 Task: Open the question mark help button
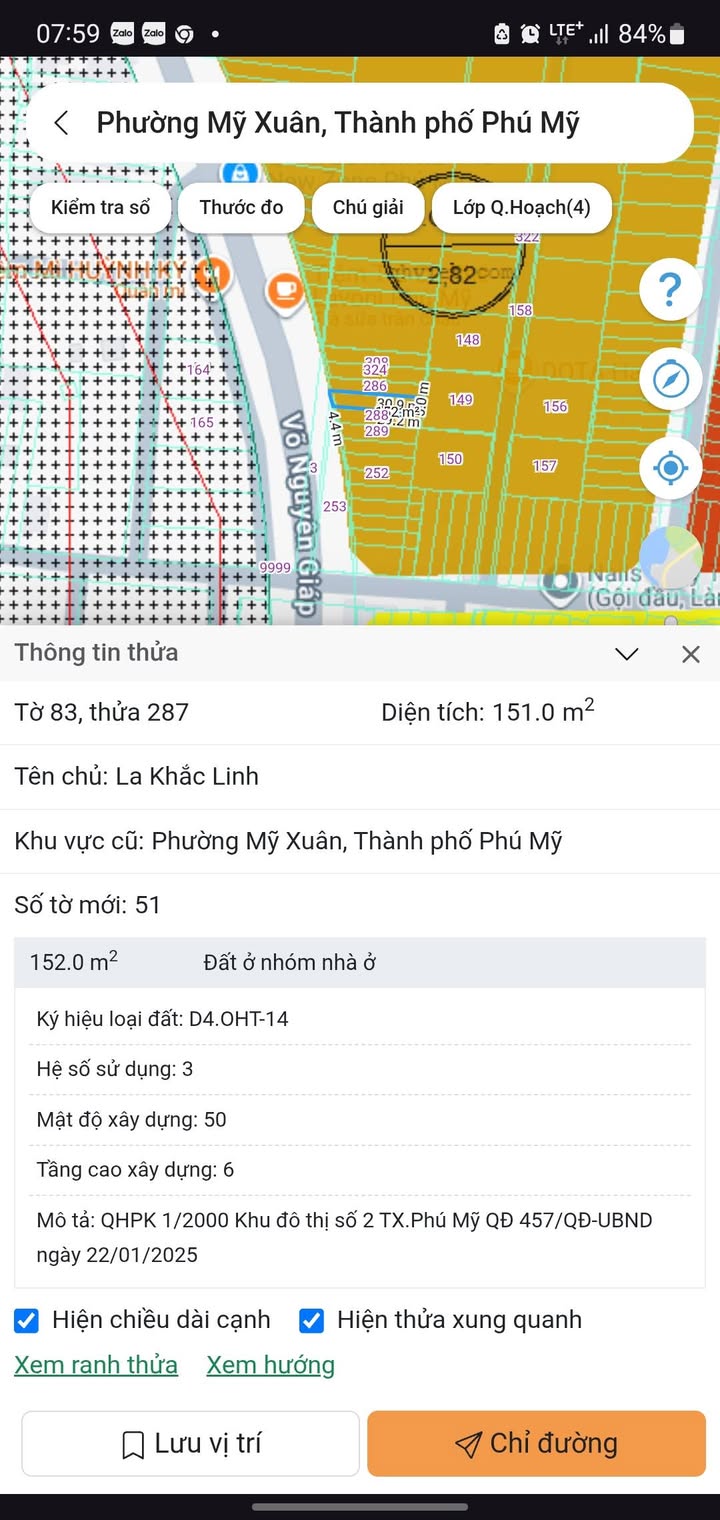click(x=670, y=290)
